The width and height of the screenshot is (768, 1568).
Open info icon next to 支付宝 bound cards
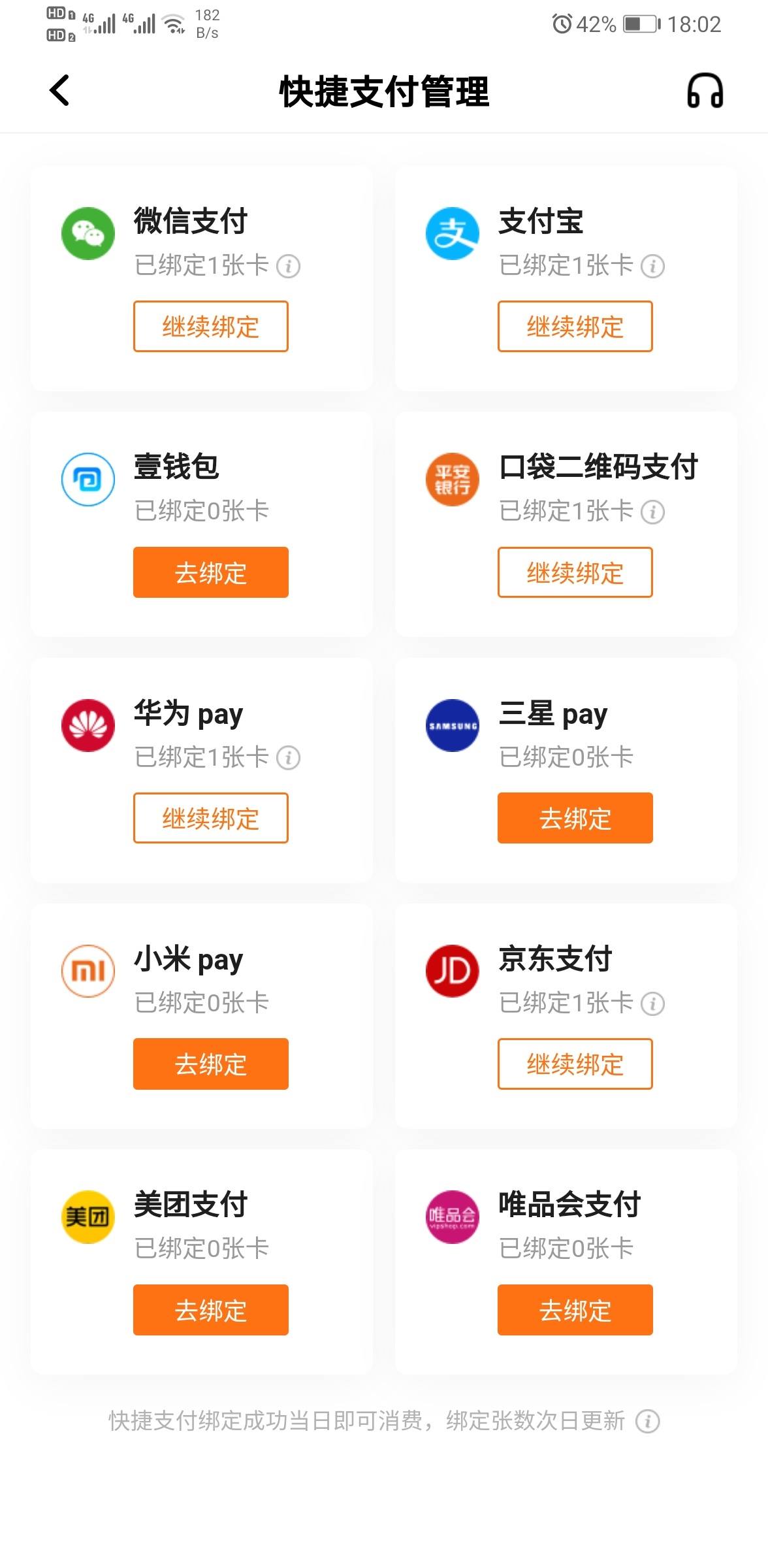652,266
